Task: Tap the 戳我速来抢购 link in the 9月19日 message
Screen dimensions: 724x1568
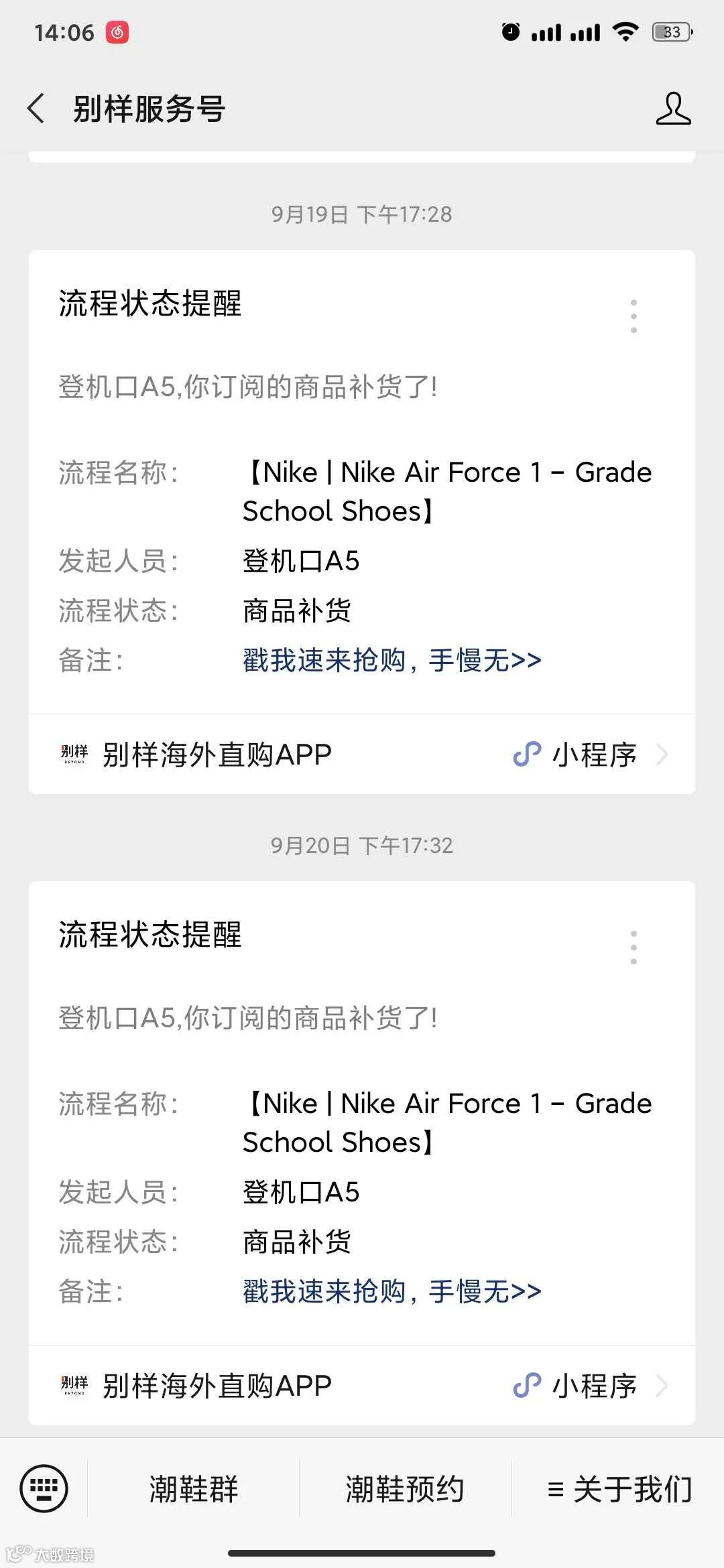Action: click(391, 661)
